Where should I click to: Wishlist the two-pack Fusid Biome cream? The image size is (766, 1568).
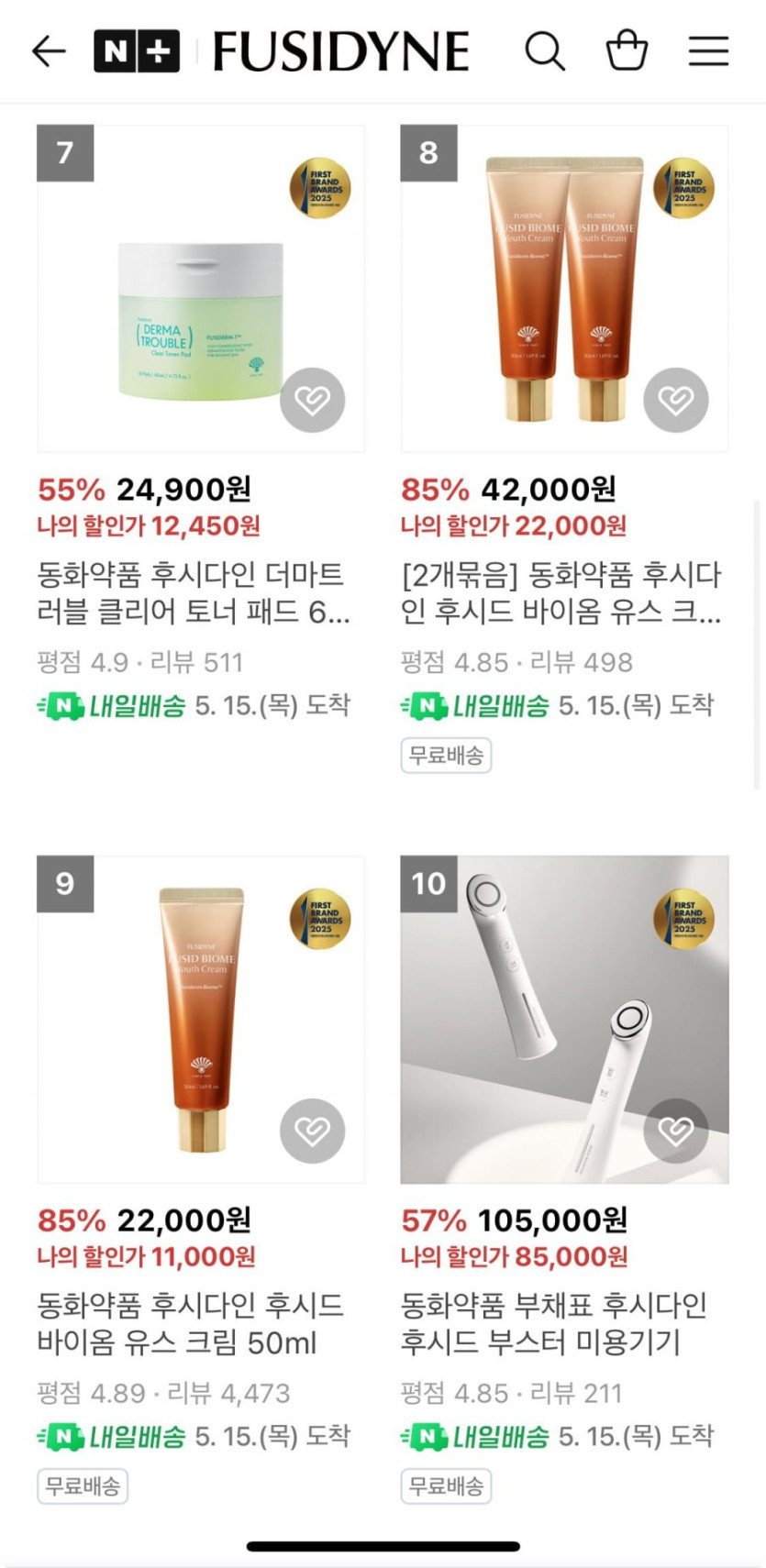676,400
